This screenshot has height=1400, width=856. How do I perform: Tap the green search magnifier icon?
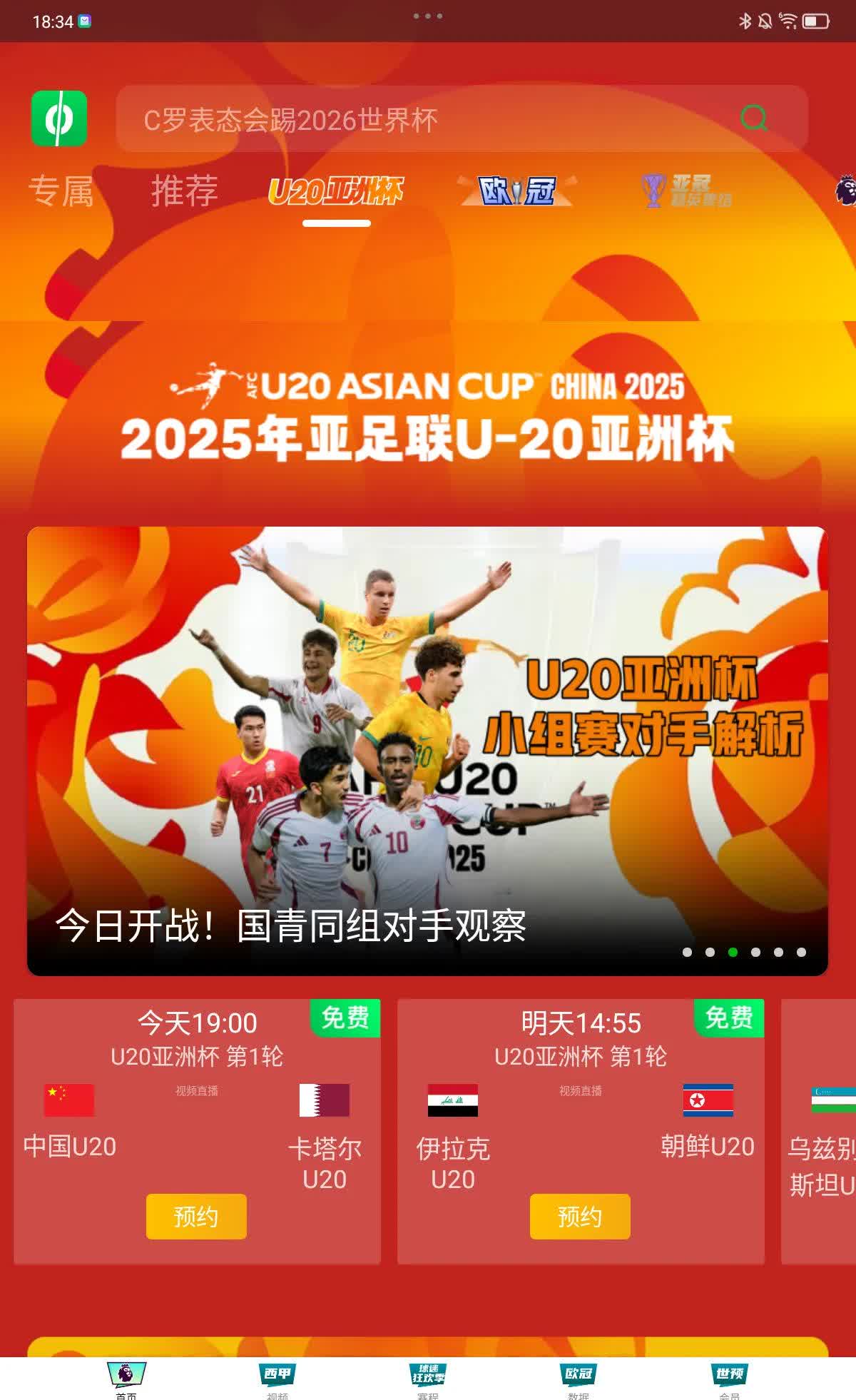[x=754, y=118]
